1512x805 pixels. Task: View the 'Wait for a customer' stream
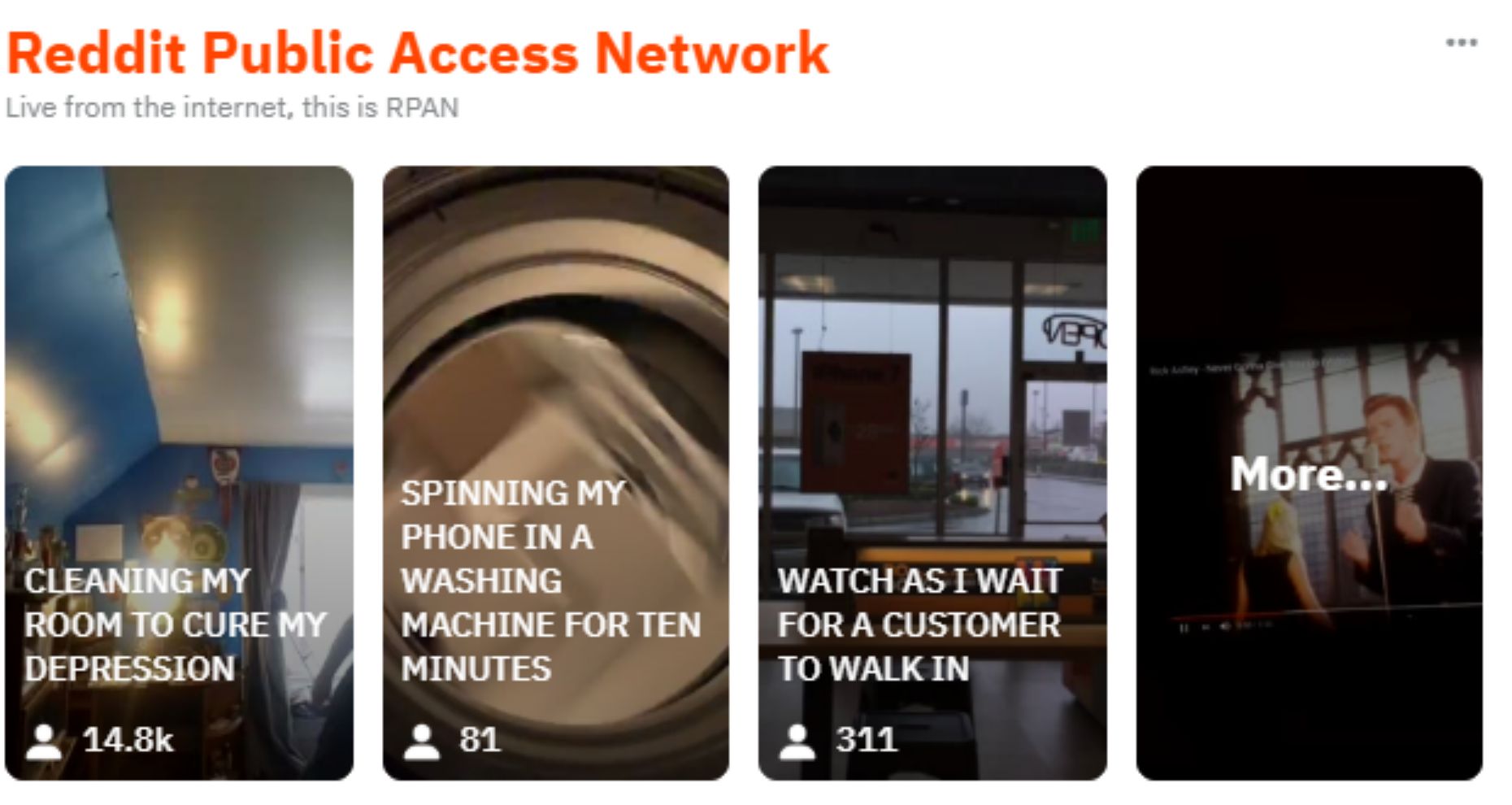[932, 472]
